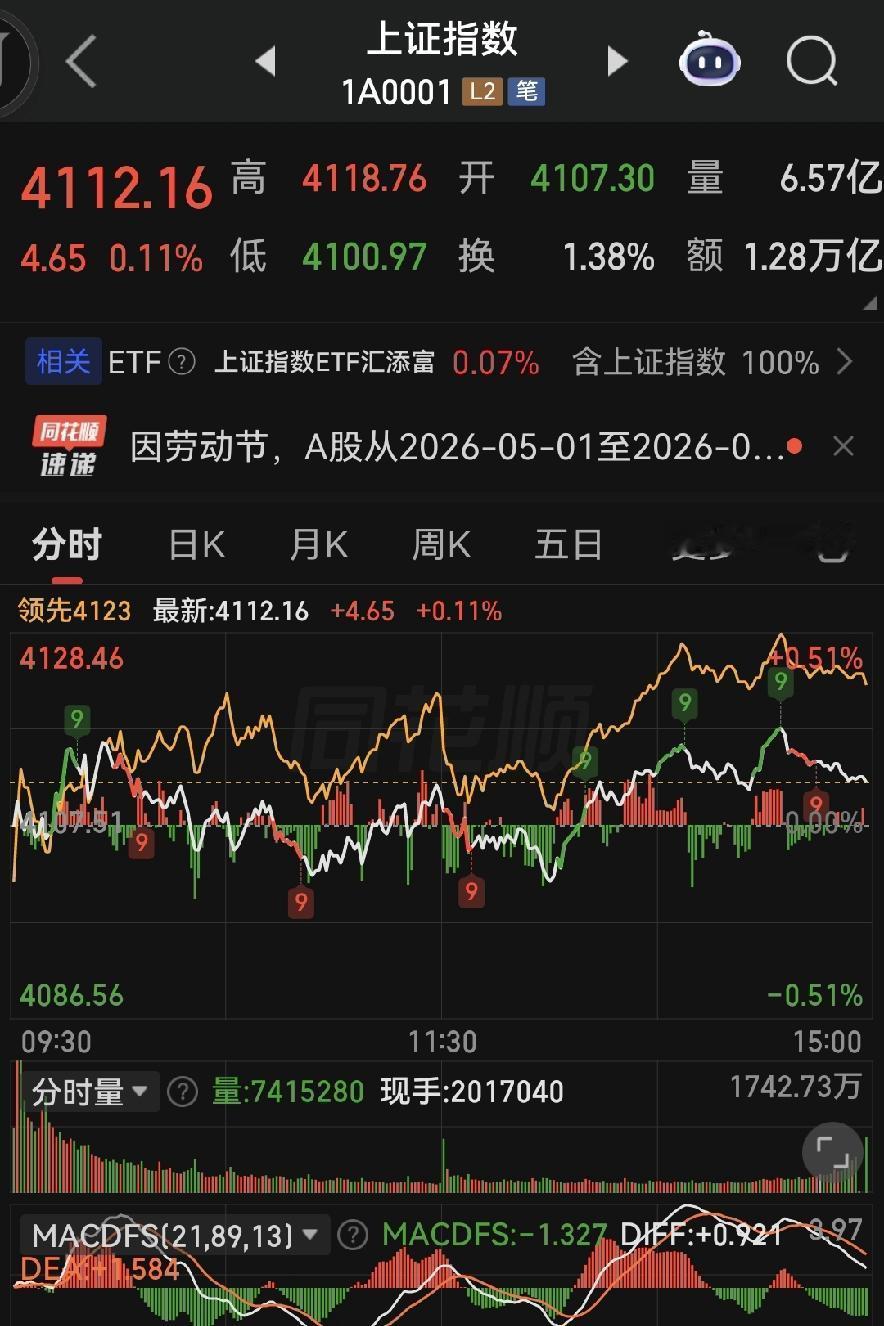Tap the help icon beside 分时量
884x1326 pixels.
[182, 1092]
